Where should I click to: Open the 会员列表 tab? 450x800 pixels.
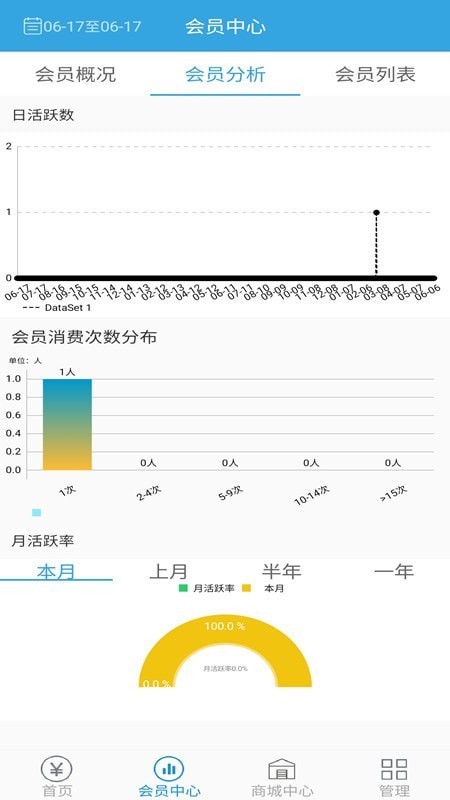point(375,74)
